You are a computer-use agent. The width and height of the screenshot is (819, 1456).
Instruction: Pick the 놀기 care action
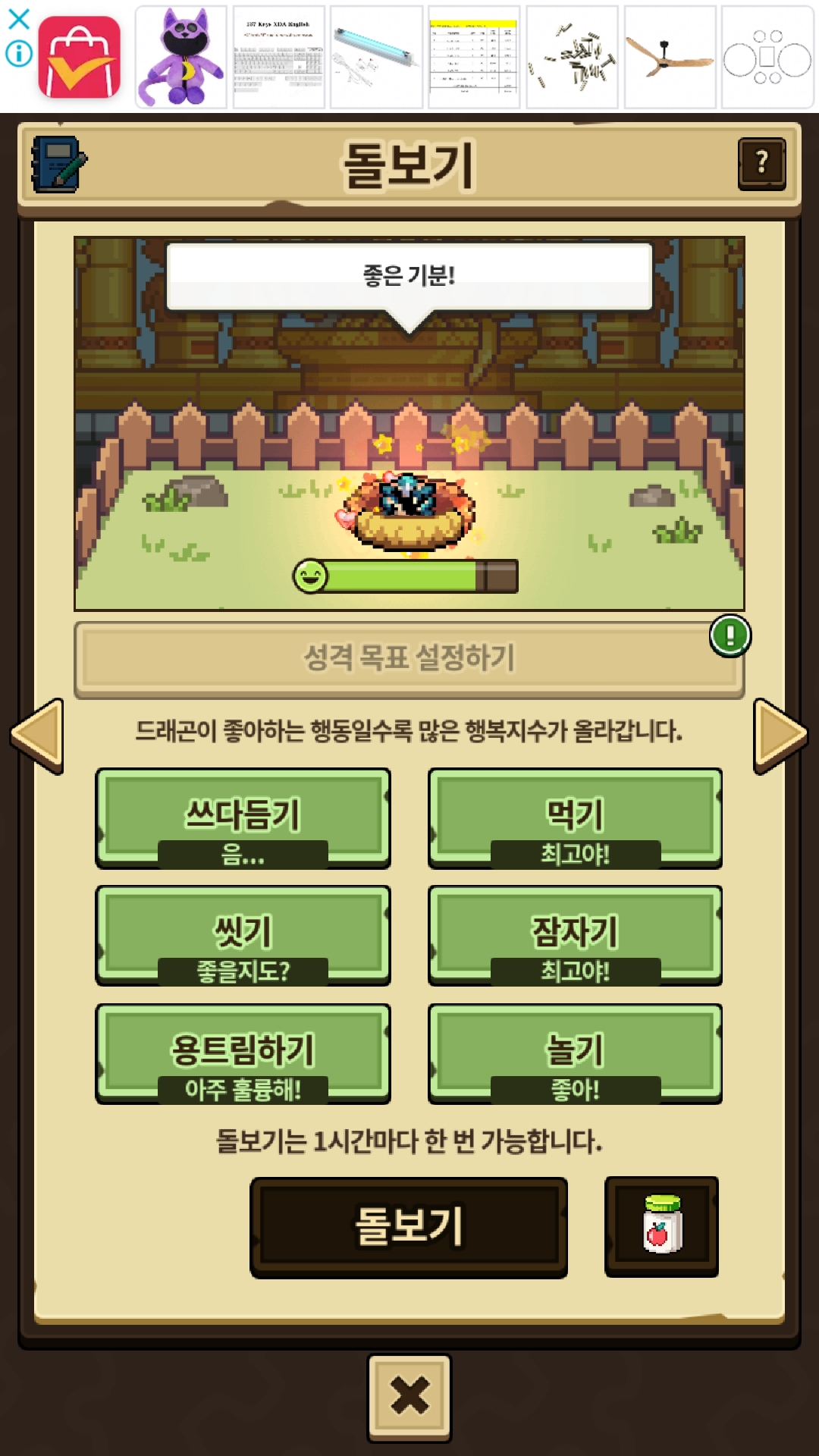(x=575, y=1053)
